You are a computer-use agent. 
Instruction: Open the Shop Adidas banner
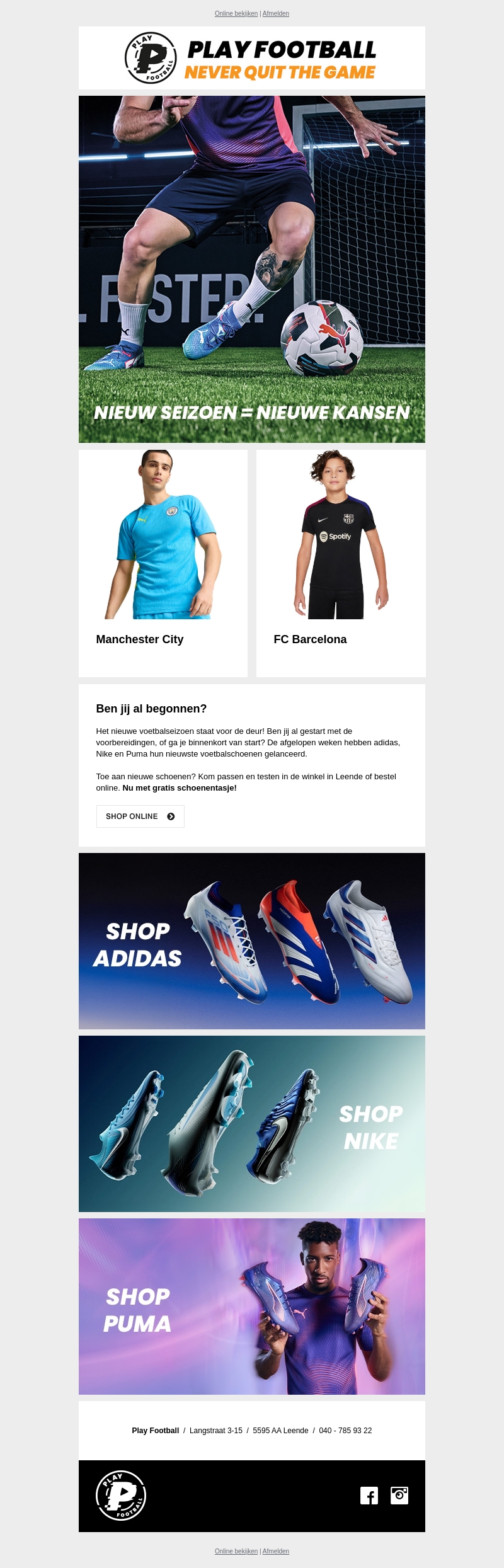click(252, 941)
